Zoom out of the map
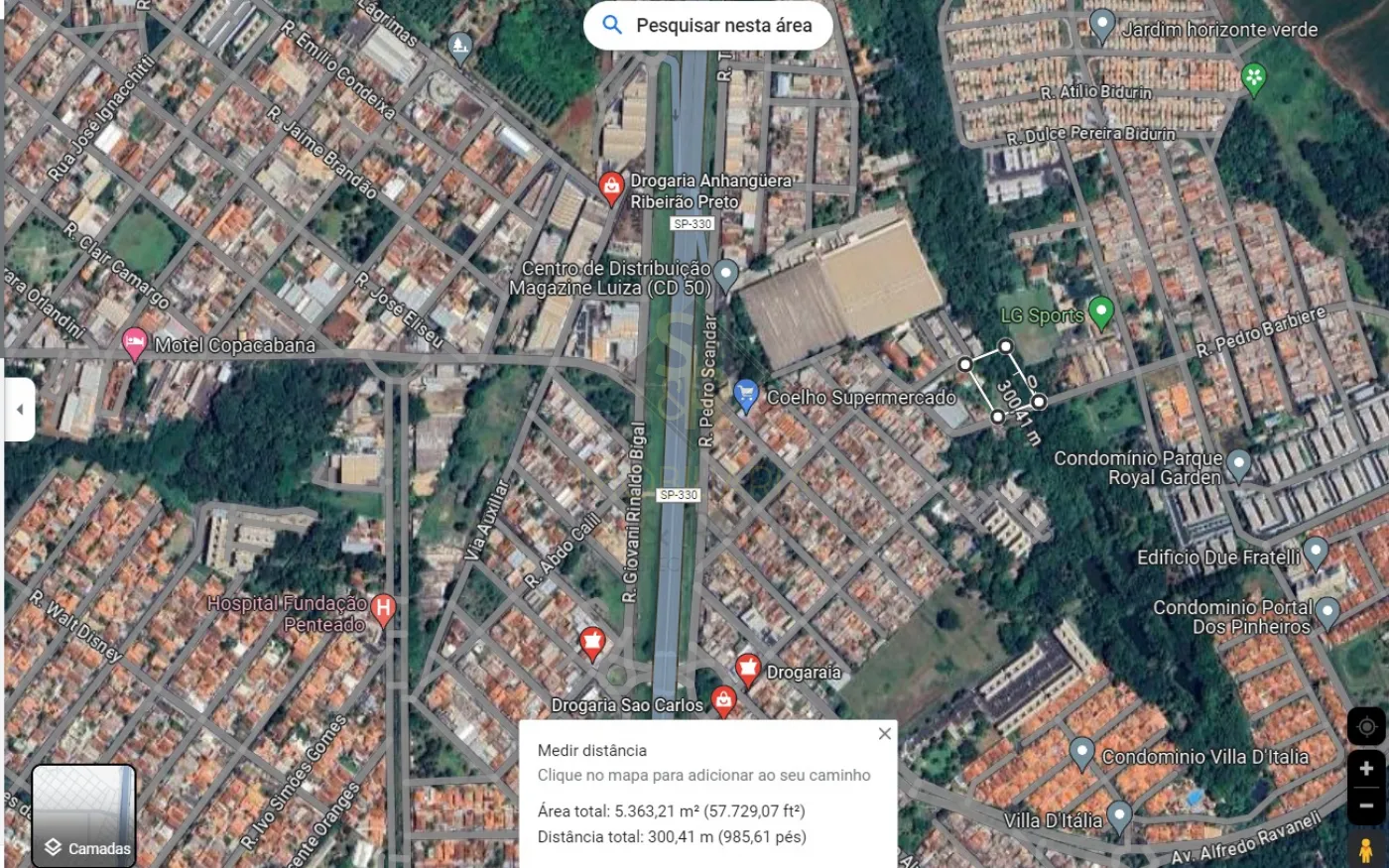 pyautogui.click(x=1365, y=806)
